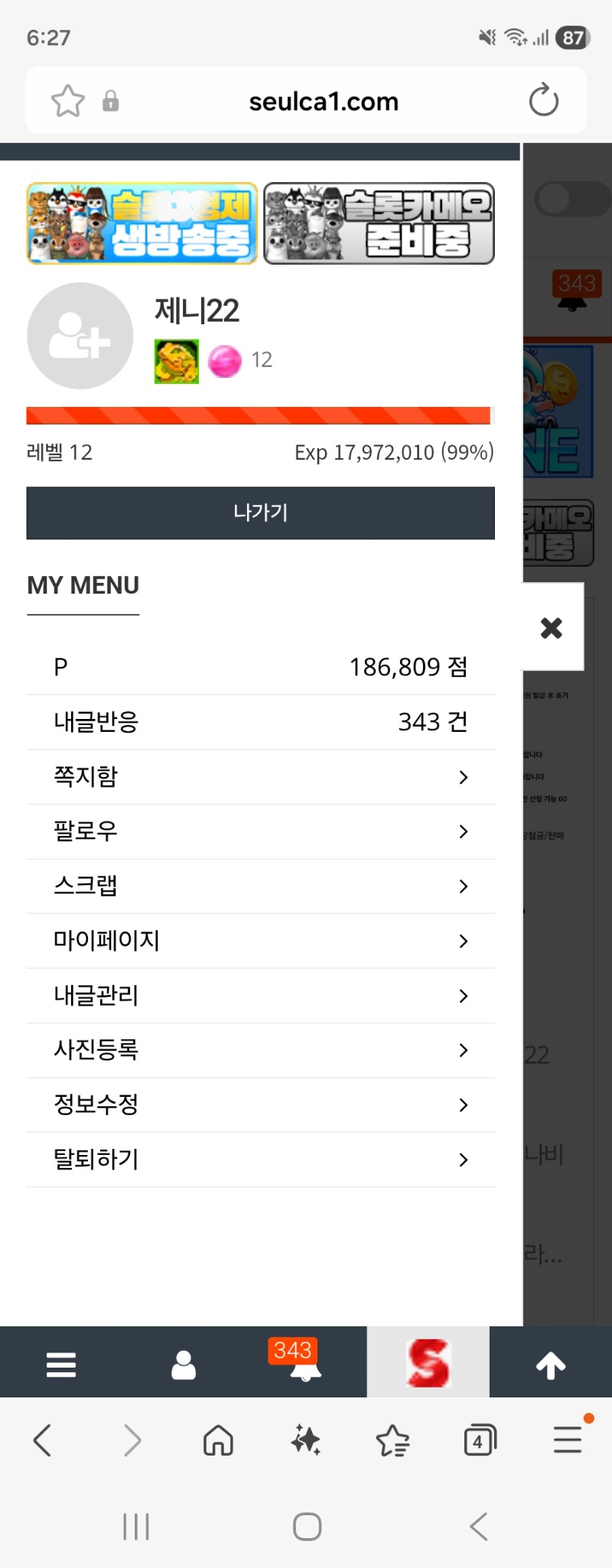612x1568 pixels.
Task: Reload the seulca1.com page
Action: click(544, 100)
